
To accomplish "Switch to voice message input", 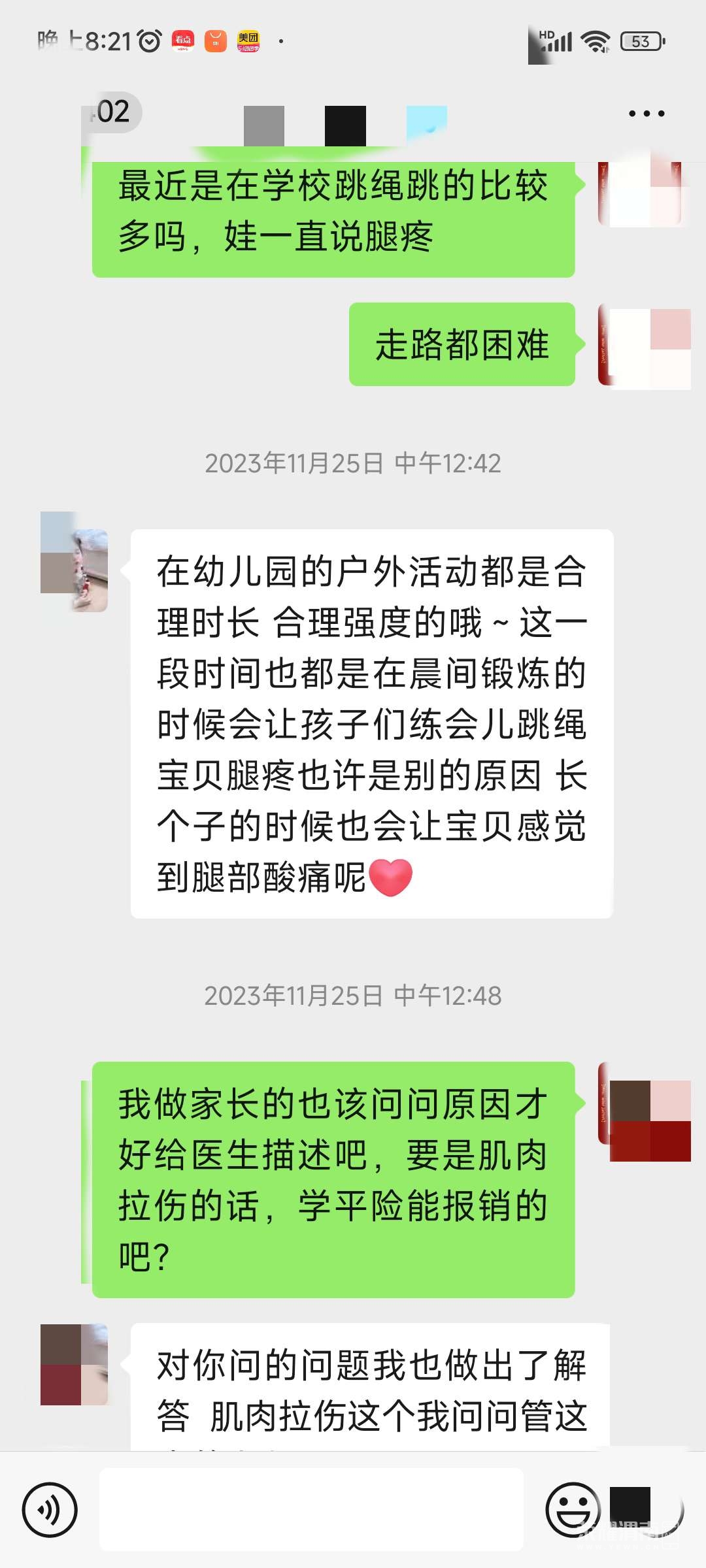I will click(50, 1510).
